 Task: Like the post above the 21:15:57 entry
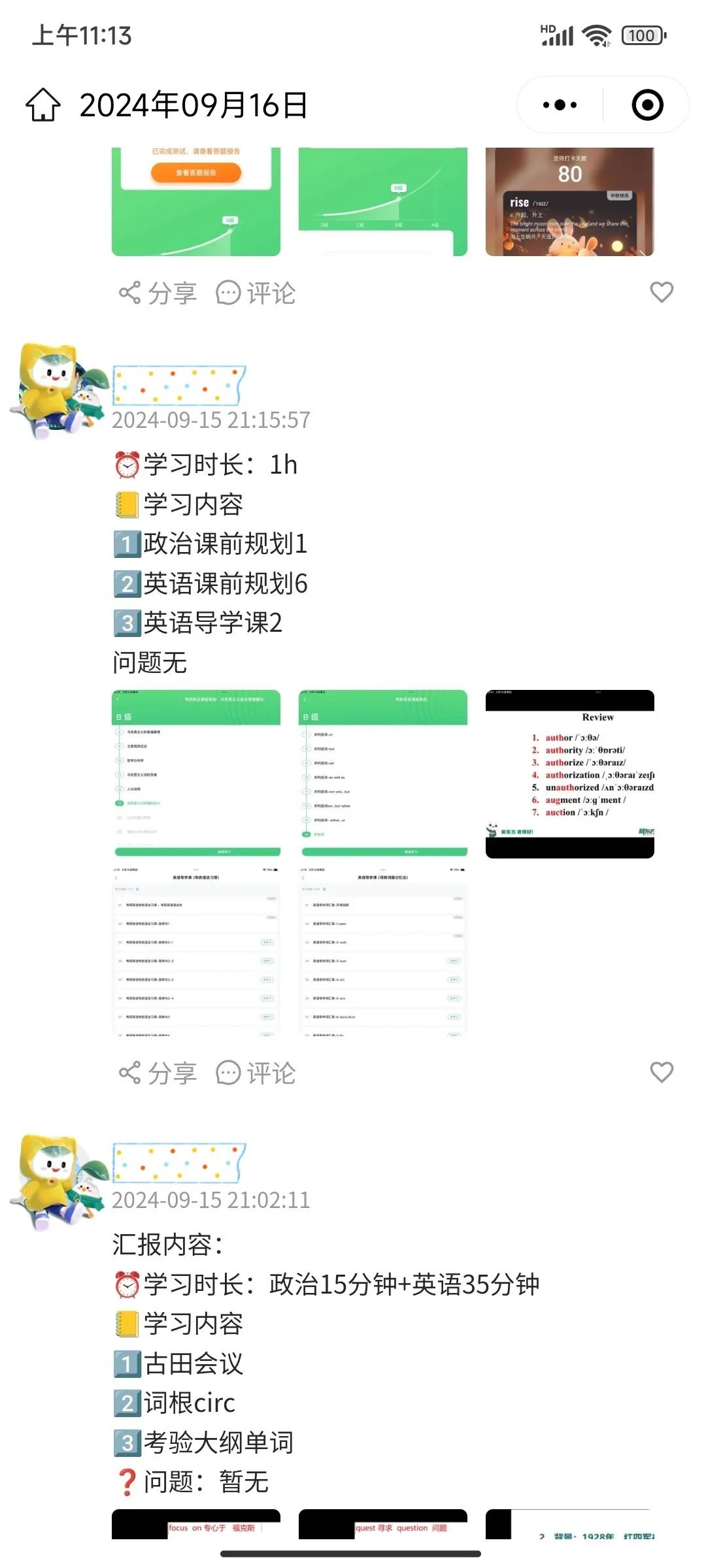662,292
